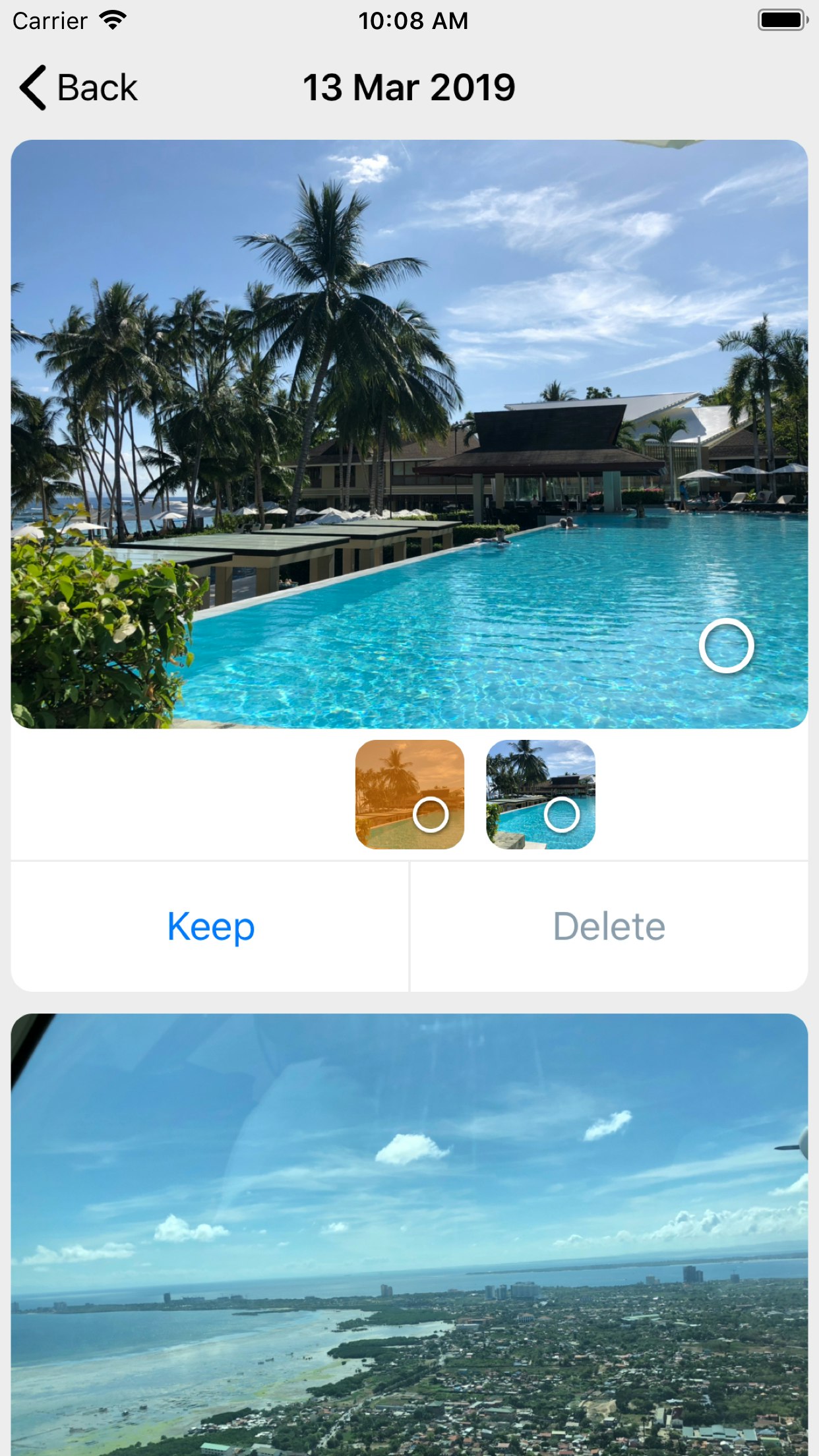Tap Keep to retain the selected pool photo
The height and width of the screenshot is (1456, 819).
coord(210,925)
